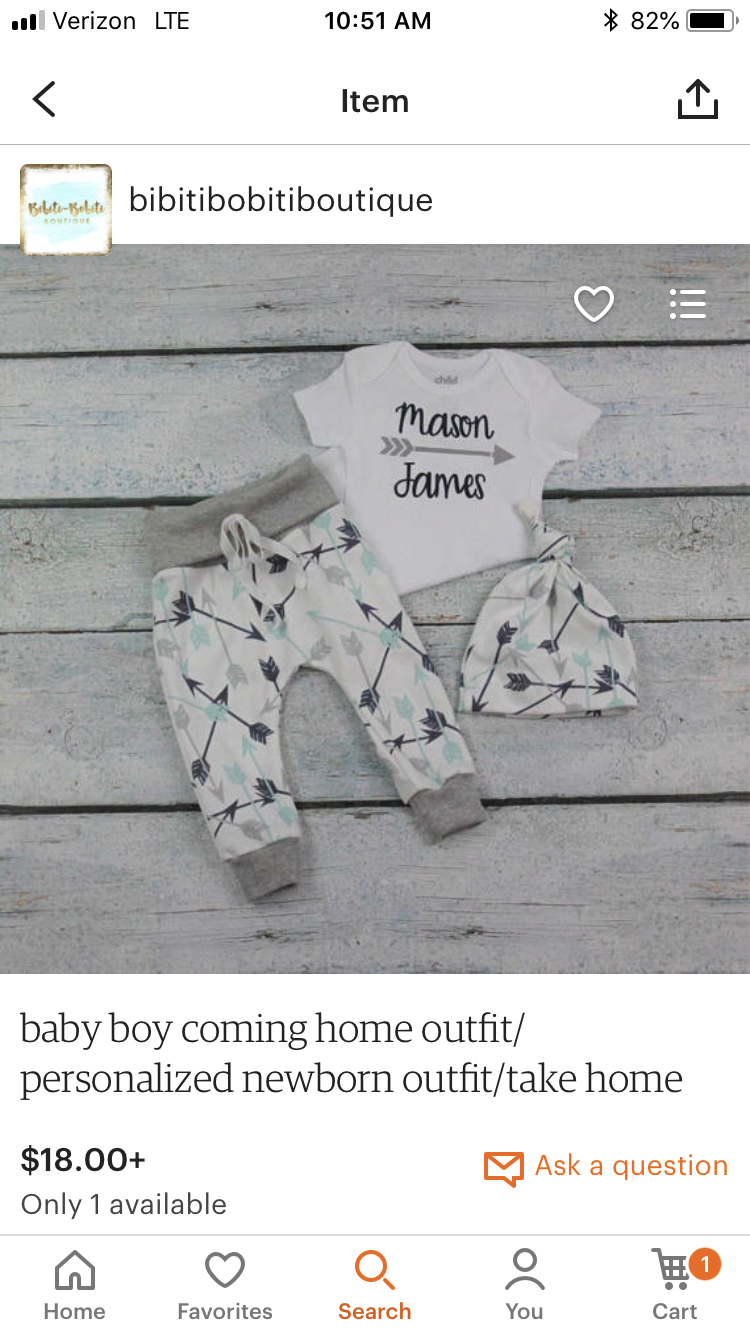
Task: Favorite this baby outfit with the heart
Action: [593, 304]
